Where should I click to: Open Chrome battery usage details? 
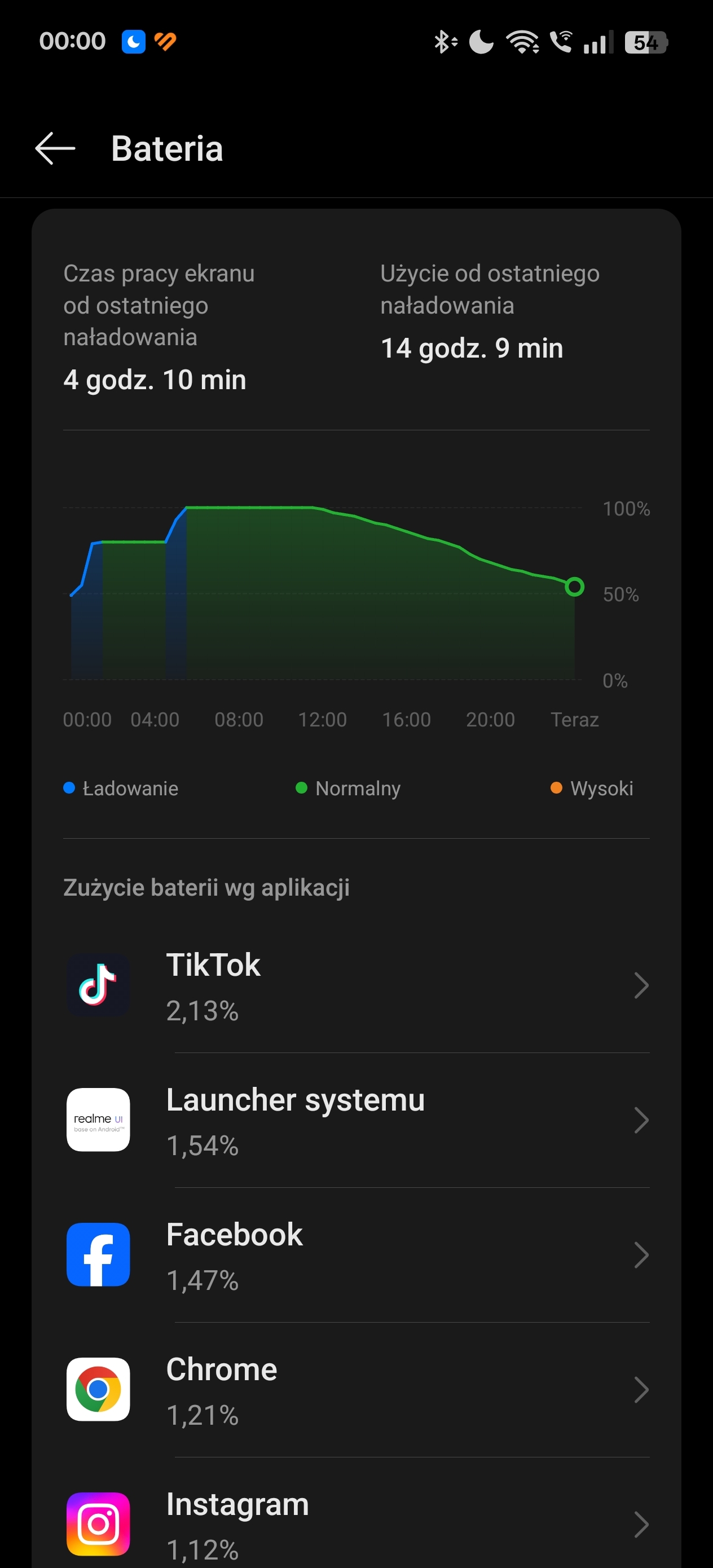(356, 1390)
